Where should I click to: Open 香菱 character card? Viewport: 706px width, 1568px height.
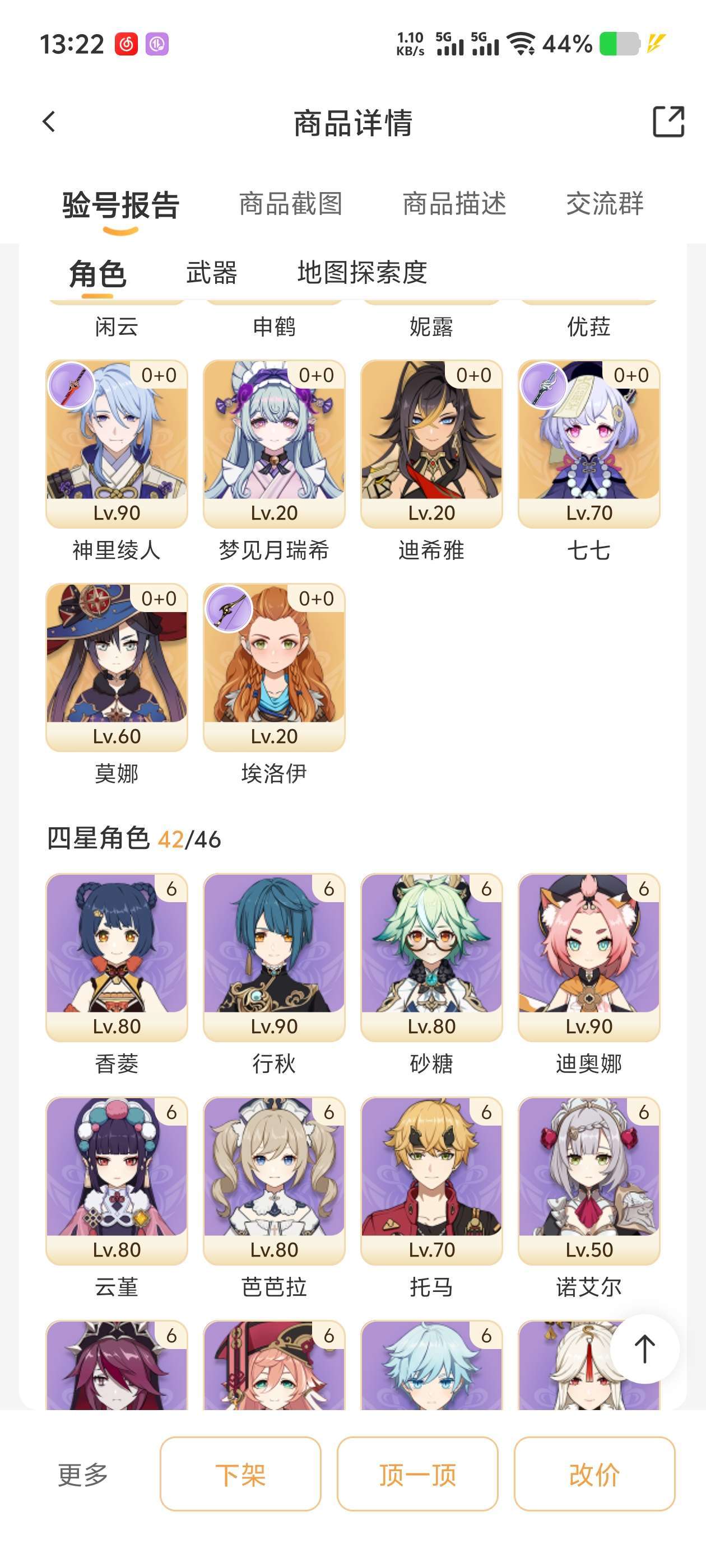click(x=117, y=957)
